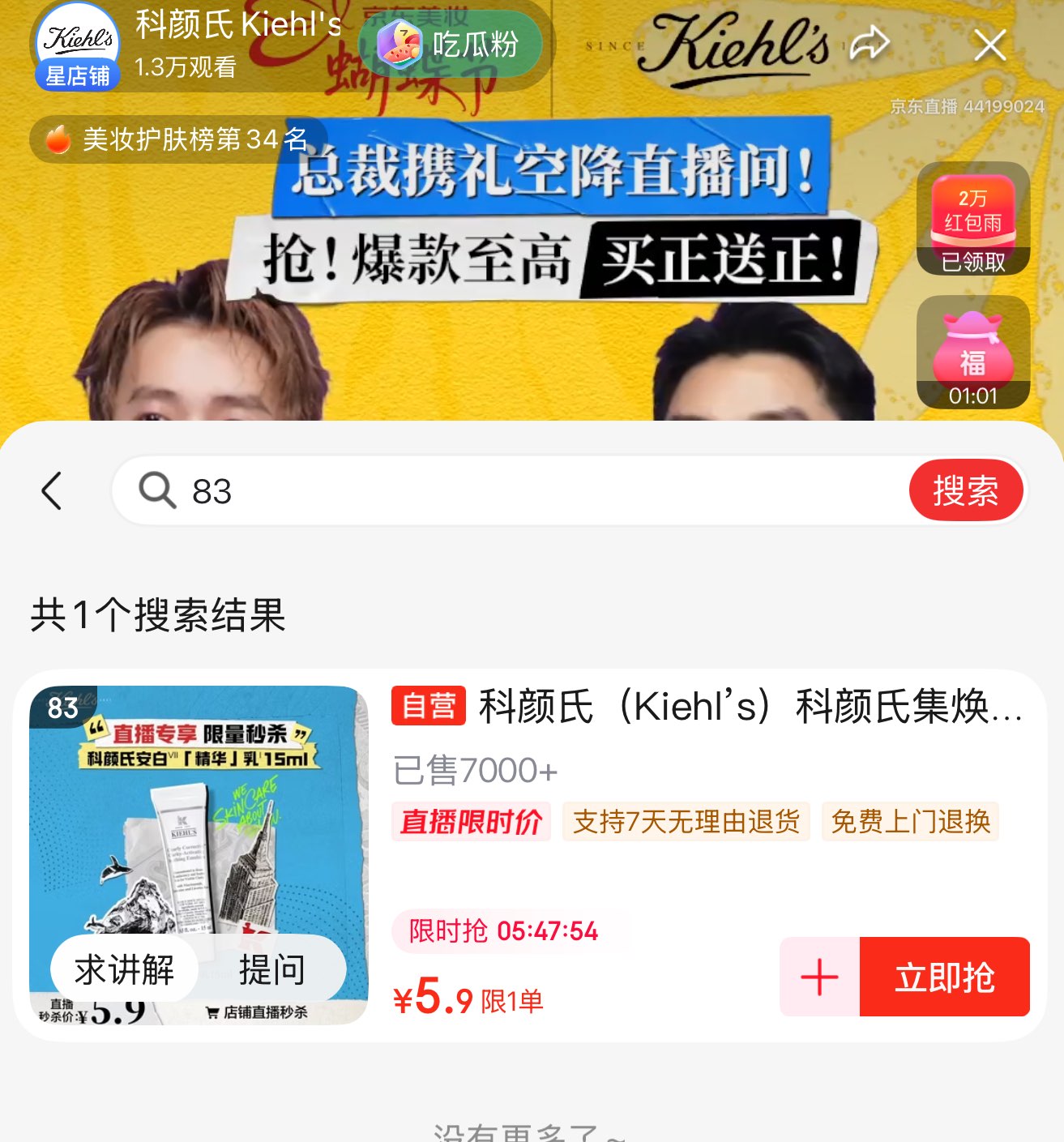Screen dimensions: 1064x1142
Task: Request 求讲解 for item 83
Action: (125, 969)
